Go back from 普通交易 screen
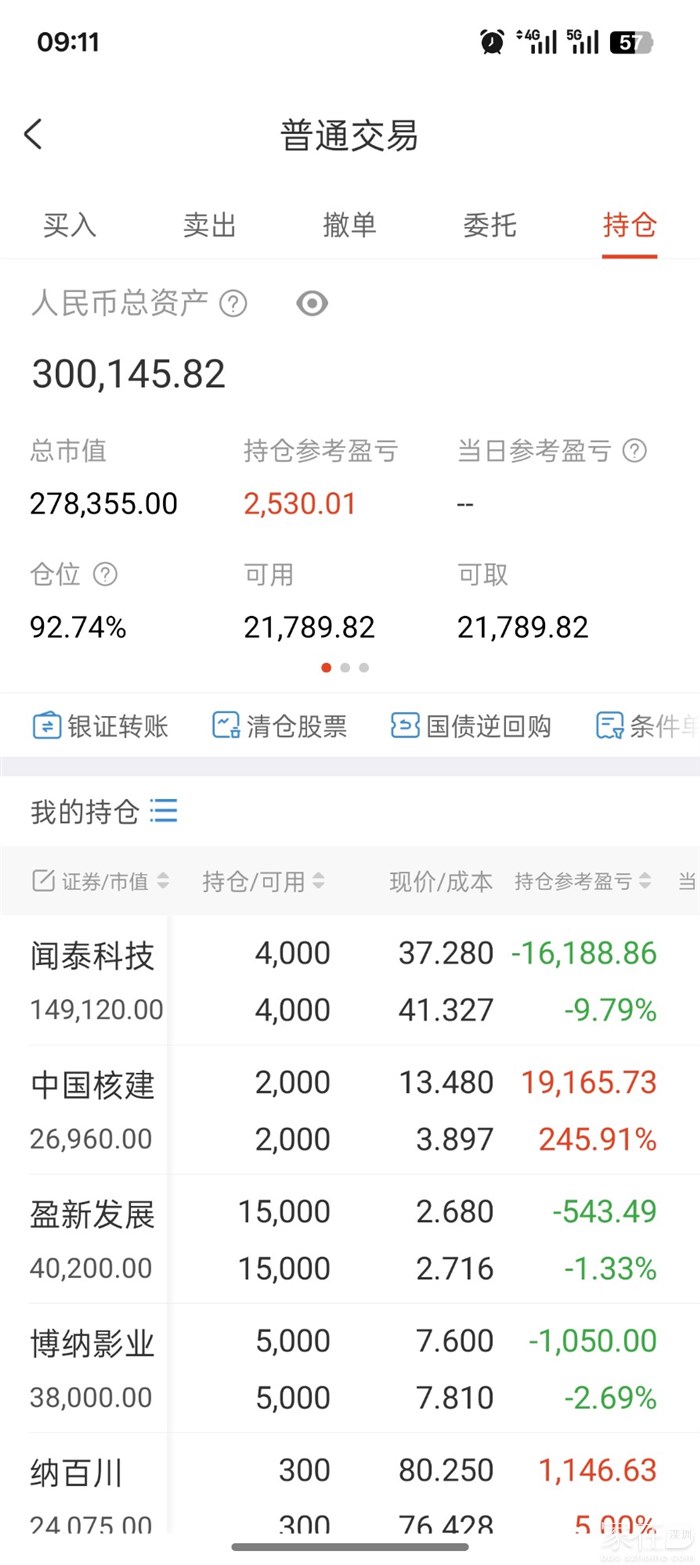700x1565 pixels. (33, 134)
